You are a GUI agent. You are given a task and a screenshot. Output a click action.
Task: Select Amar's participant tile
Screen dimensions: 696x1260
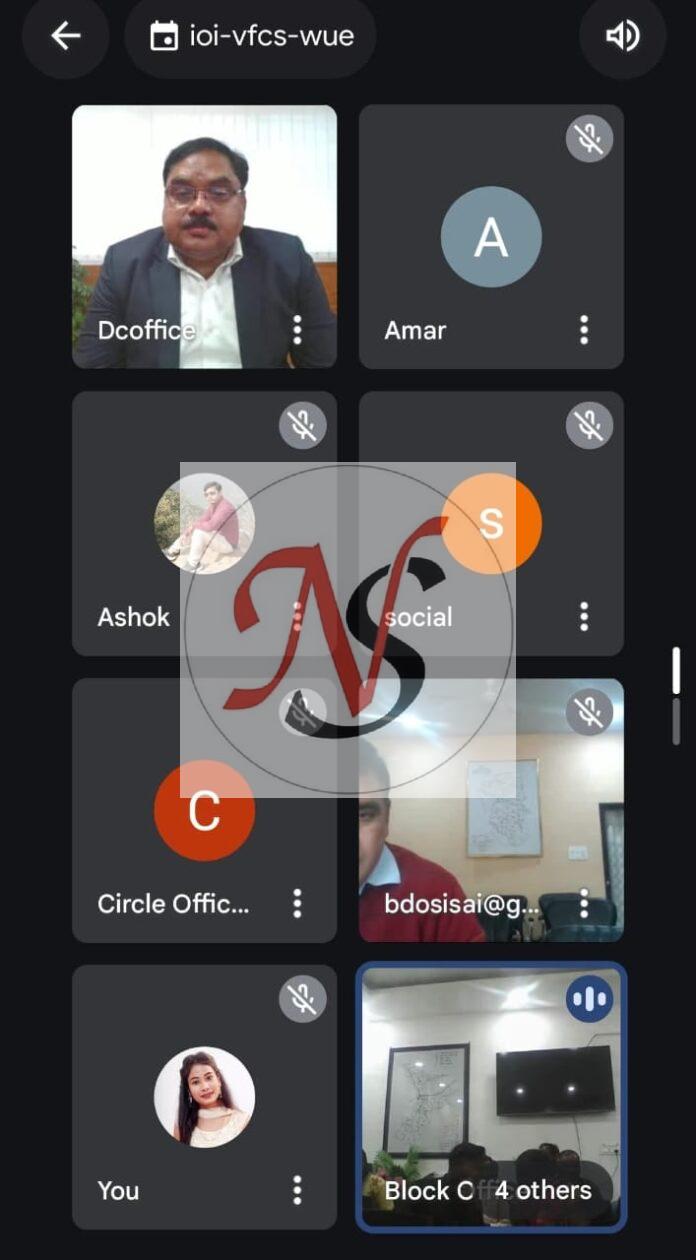[x=491, y=237]
